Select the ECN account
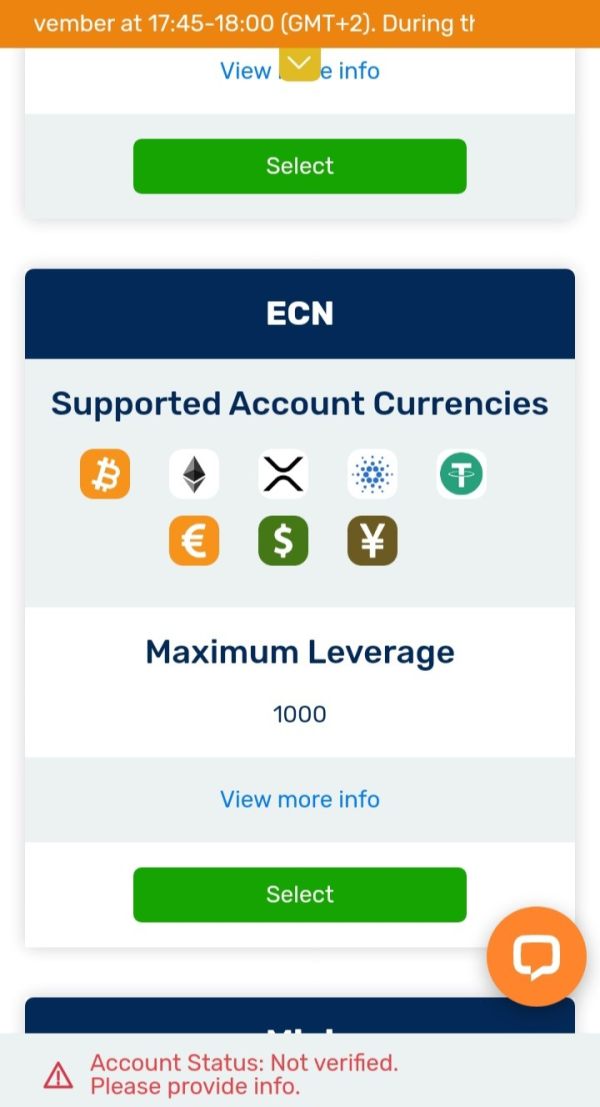Viewport: 600px width, 1107px height. pos(299,894)
